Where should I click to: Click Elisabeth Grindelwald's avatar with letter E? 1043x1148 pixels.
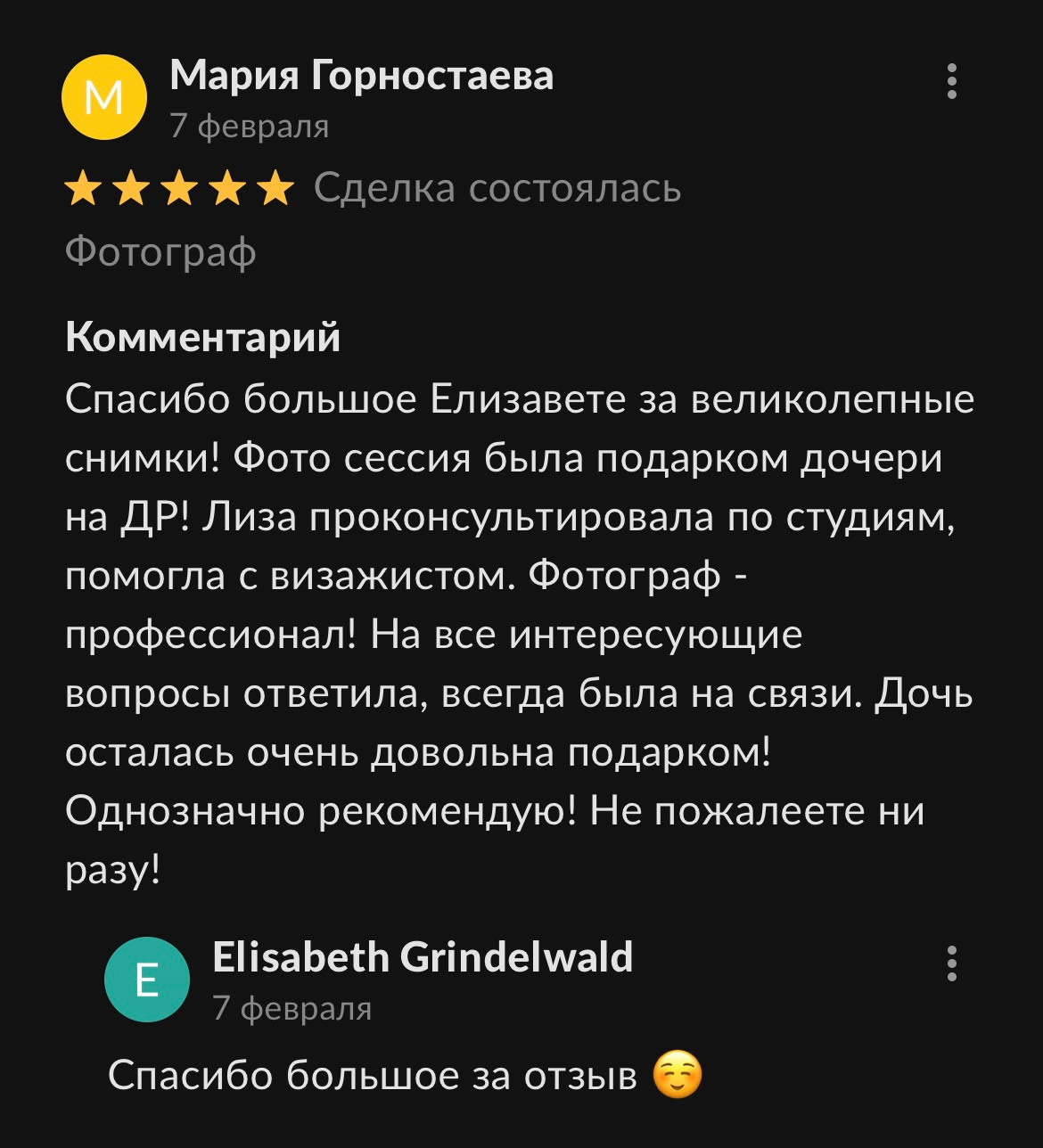pyautogui.click(x=147, y=980)
